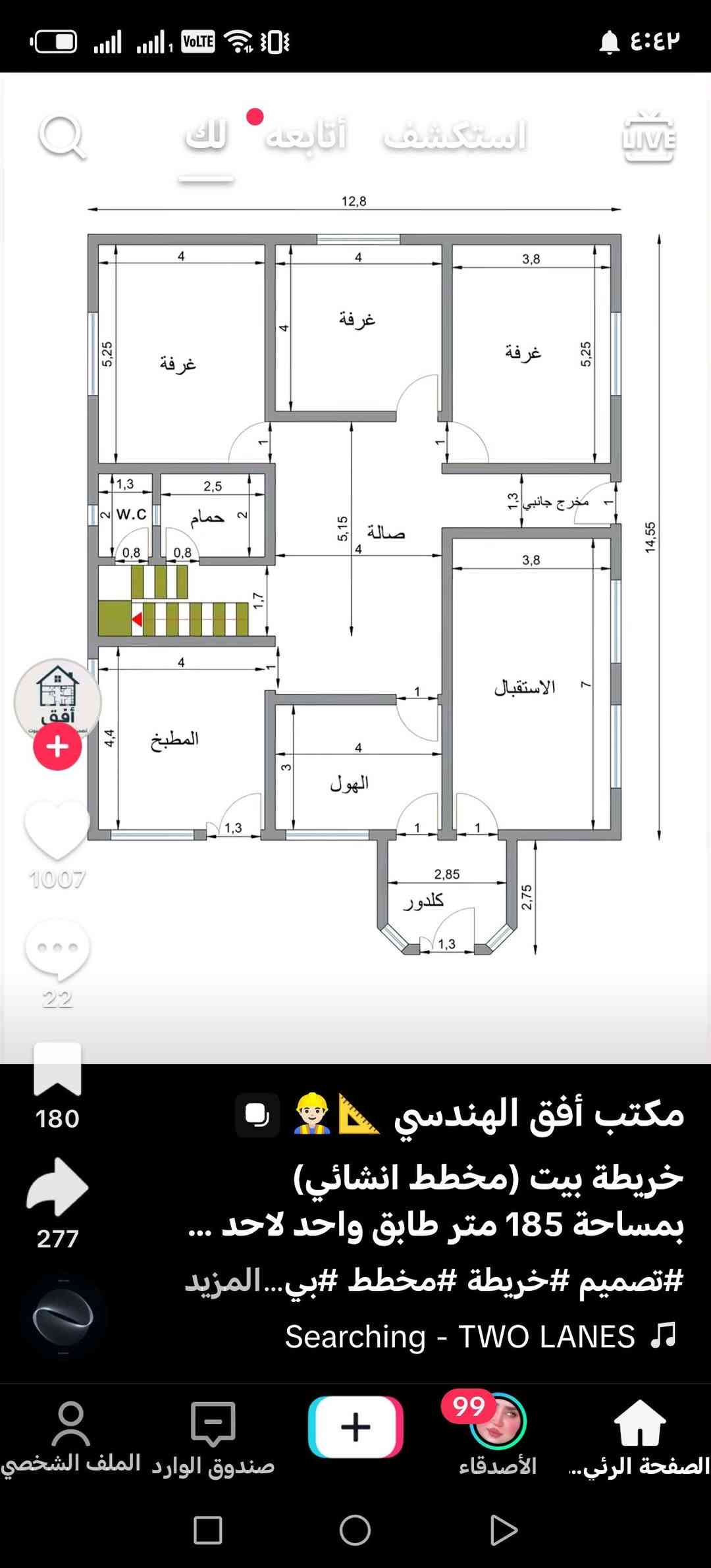The width and height of the screenshot is (711, 1568).
Task: Open the LIVE streams icon
Action: (x=648, y=137)
